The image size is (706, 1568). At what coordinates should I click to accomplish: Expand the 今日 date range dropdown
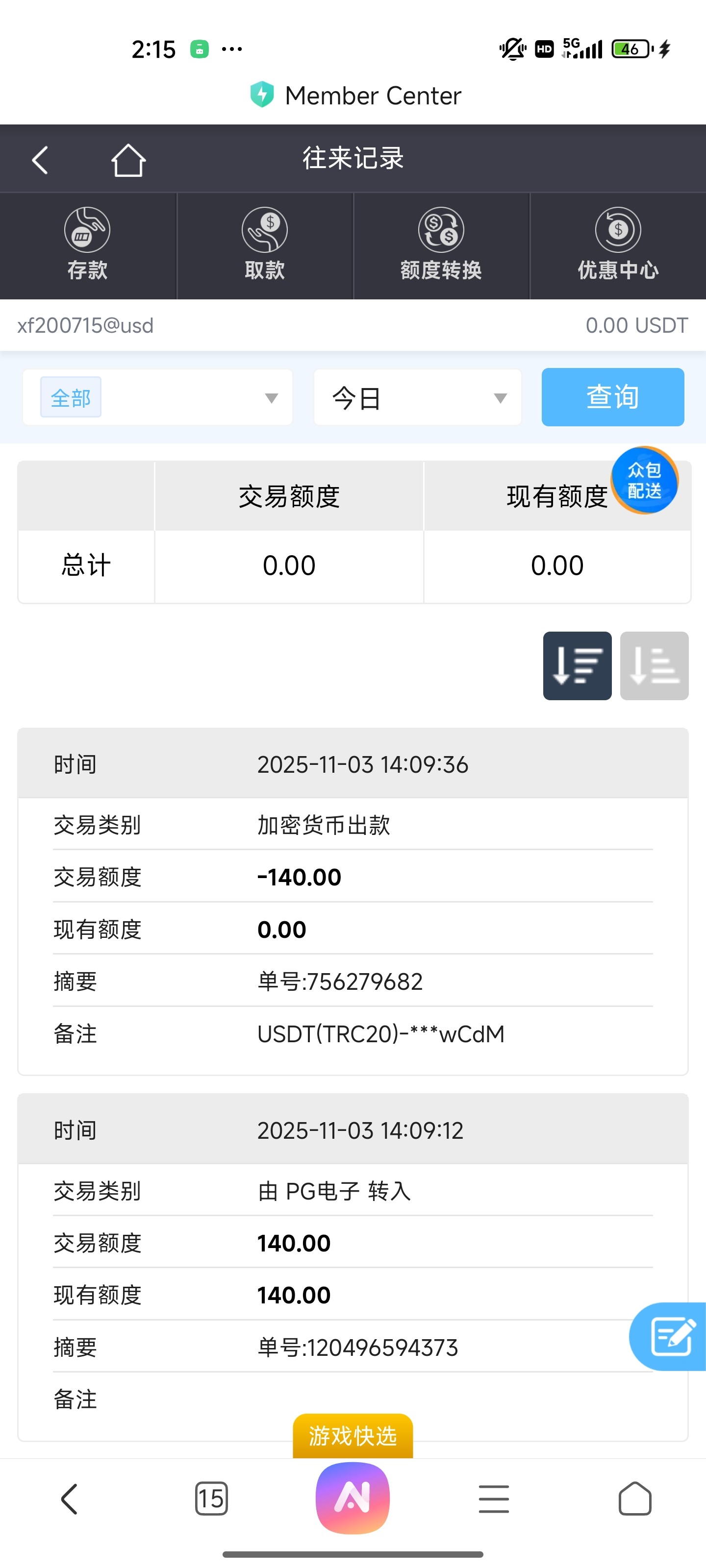[x=417, y=397]
